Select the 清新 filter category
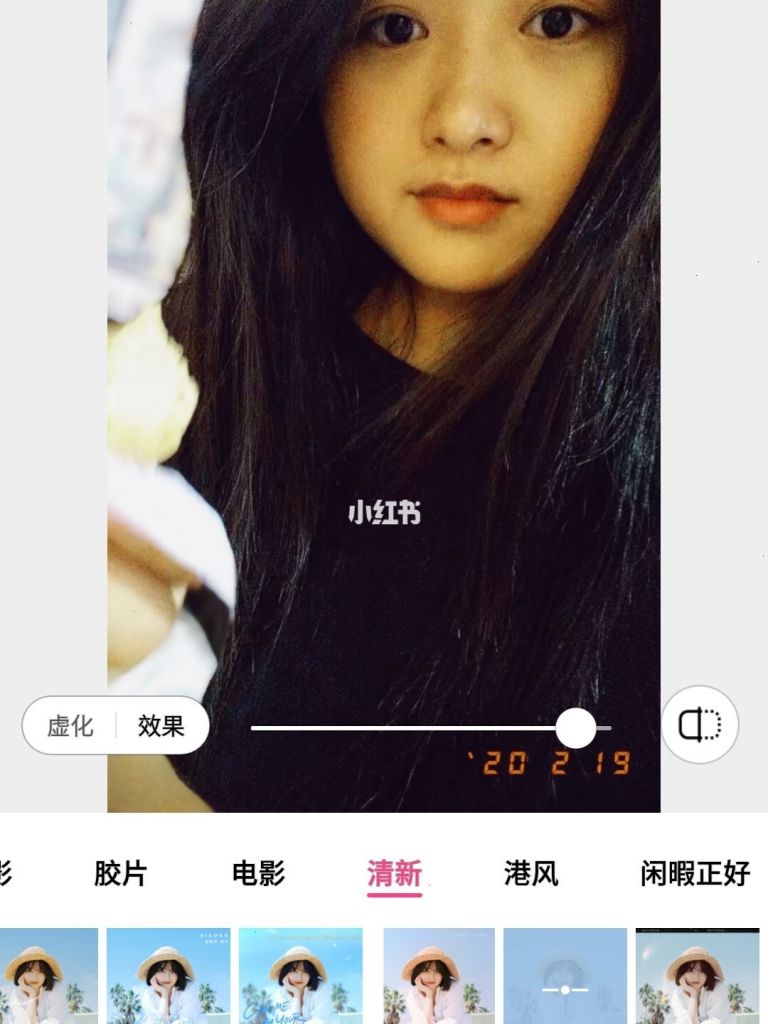Viewport: 768px width, 1024px height. click(394, 873)
